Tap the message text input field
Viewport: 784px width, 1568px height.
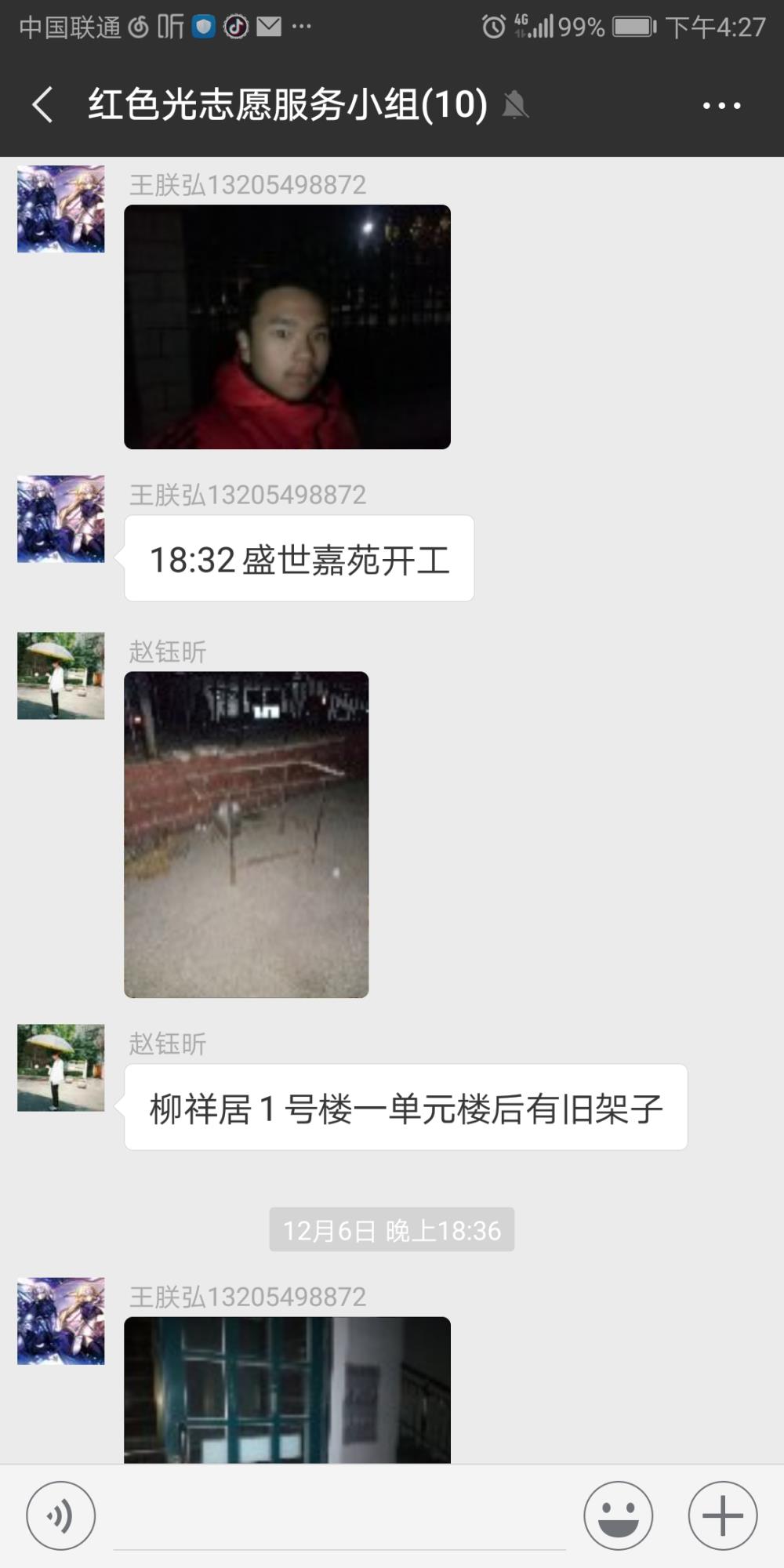click(339, 1517)
